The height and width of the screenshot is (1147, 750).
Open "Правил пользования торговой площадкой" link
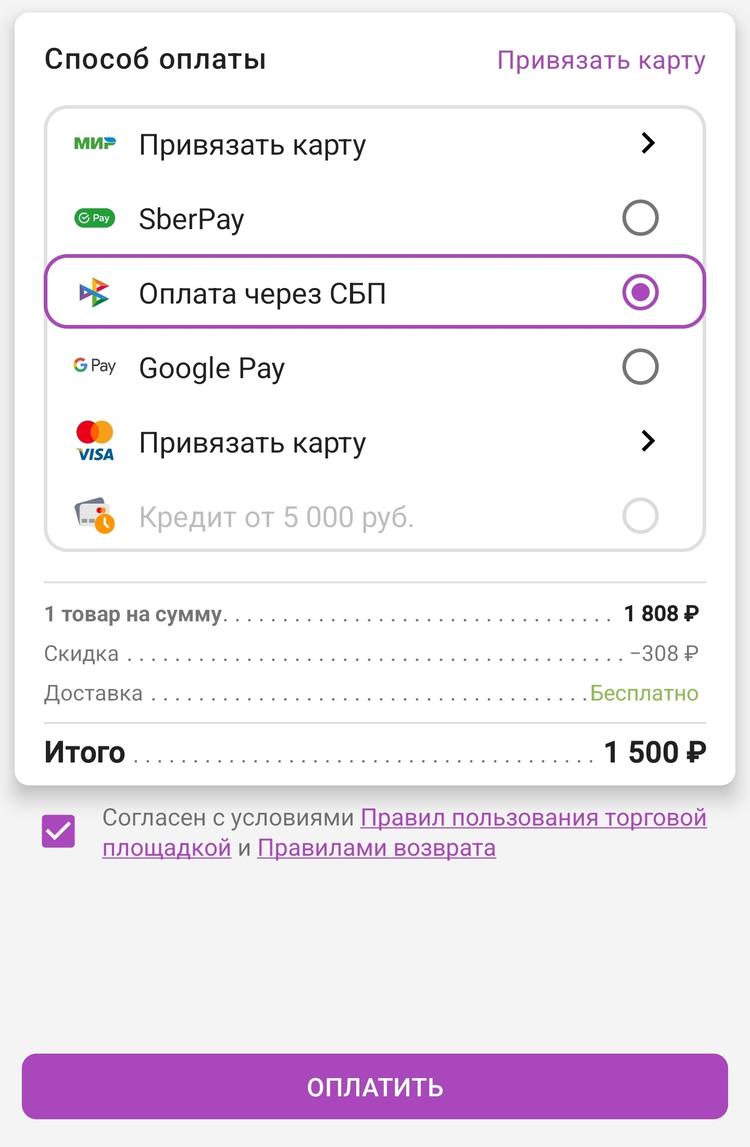533,818
